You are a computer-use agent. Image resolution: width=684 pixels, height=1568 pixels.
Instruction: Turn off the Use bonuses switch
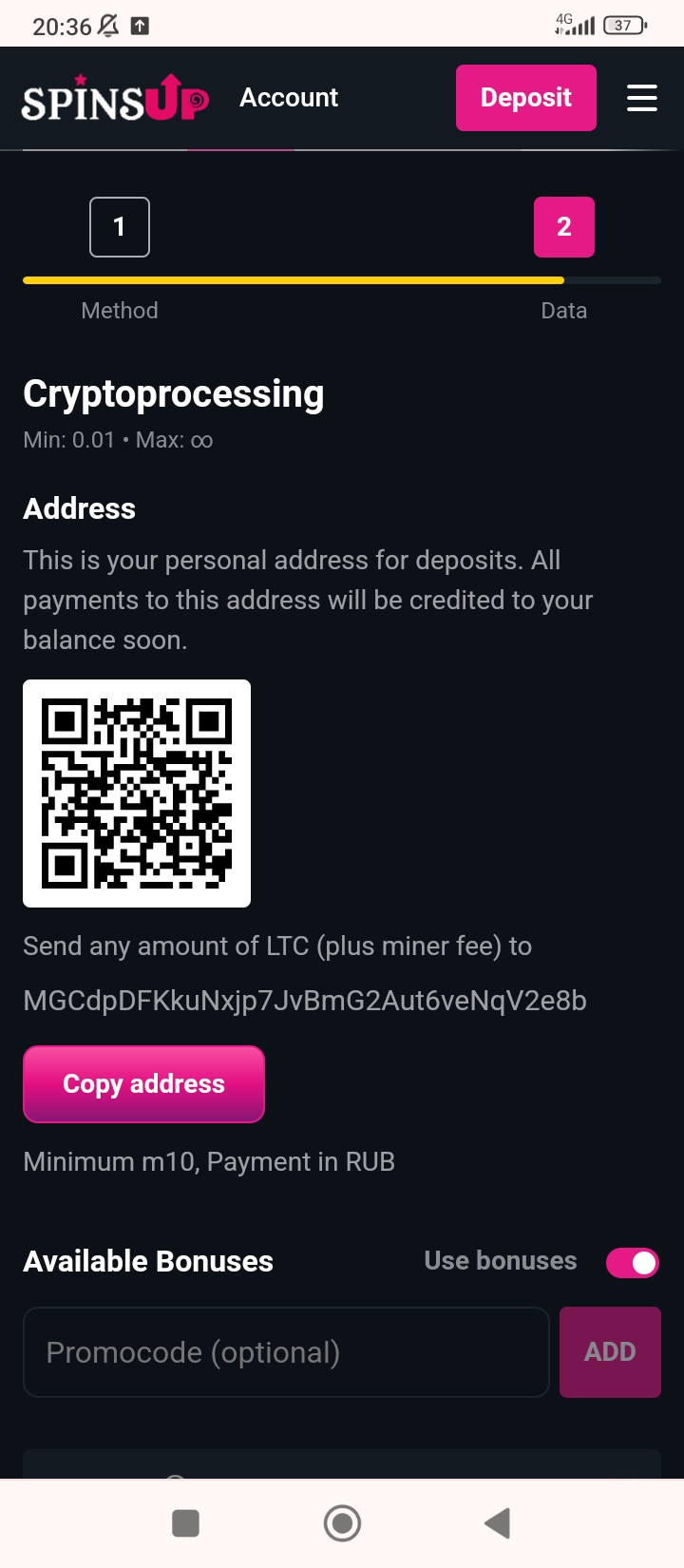(633, 1263)
